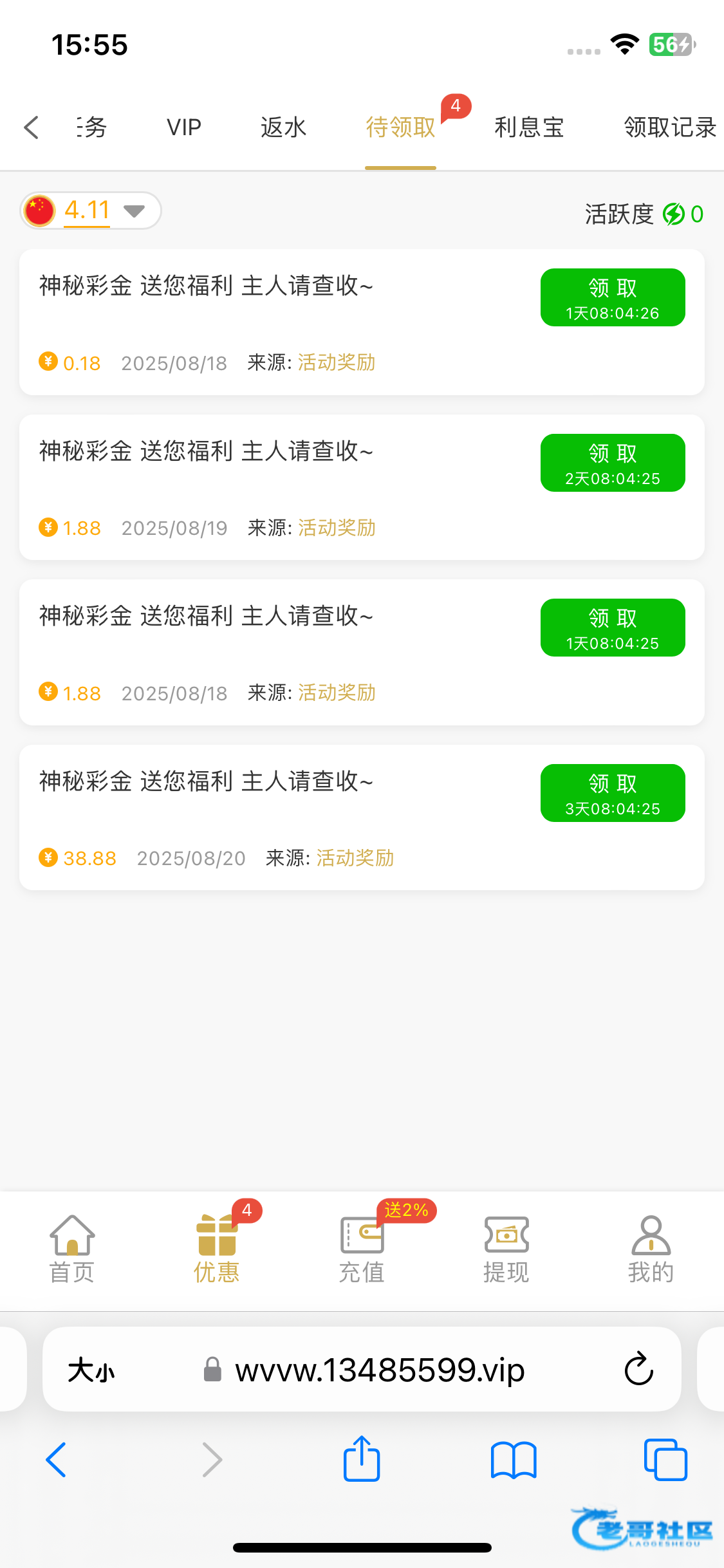The width and height of the screenshot is (724, 1568).
Task: Claim the 0.18 reward dated 2025/08/18
Action: pyautogui.click(x=612, y=297)
